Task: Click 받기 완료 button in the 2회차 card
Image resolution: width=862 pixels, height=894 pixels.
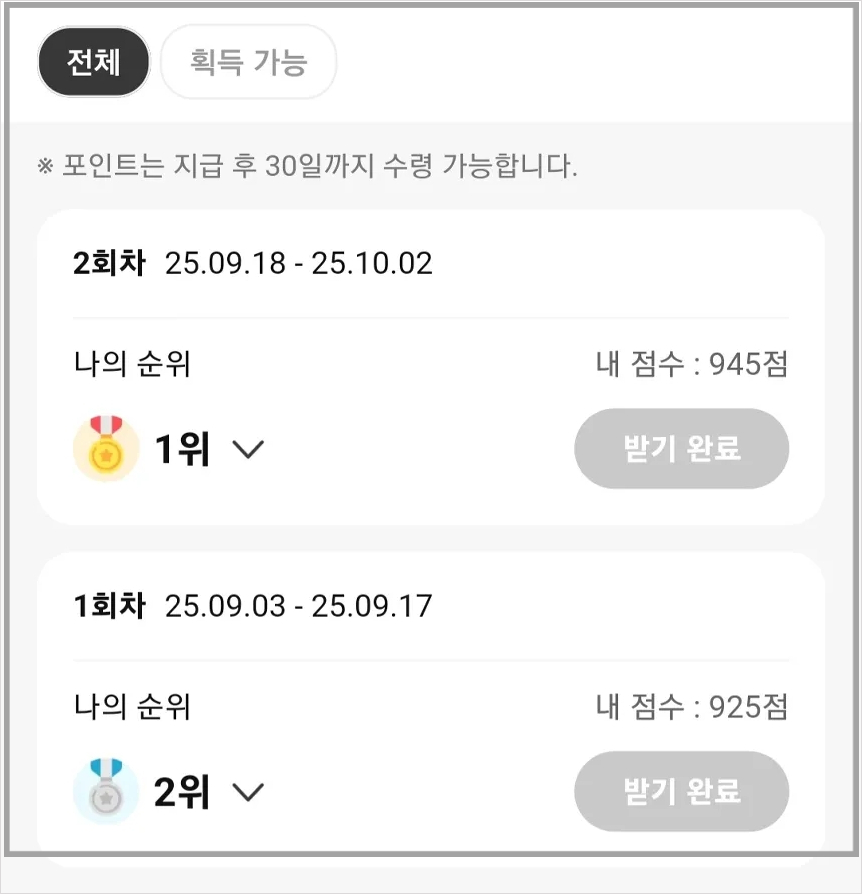Action: [x=681, y=448]
